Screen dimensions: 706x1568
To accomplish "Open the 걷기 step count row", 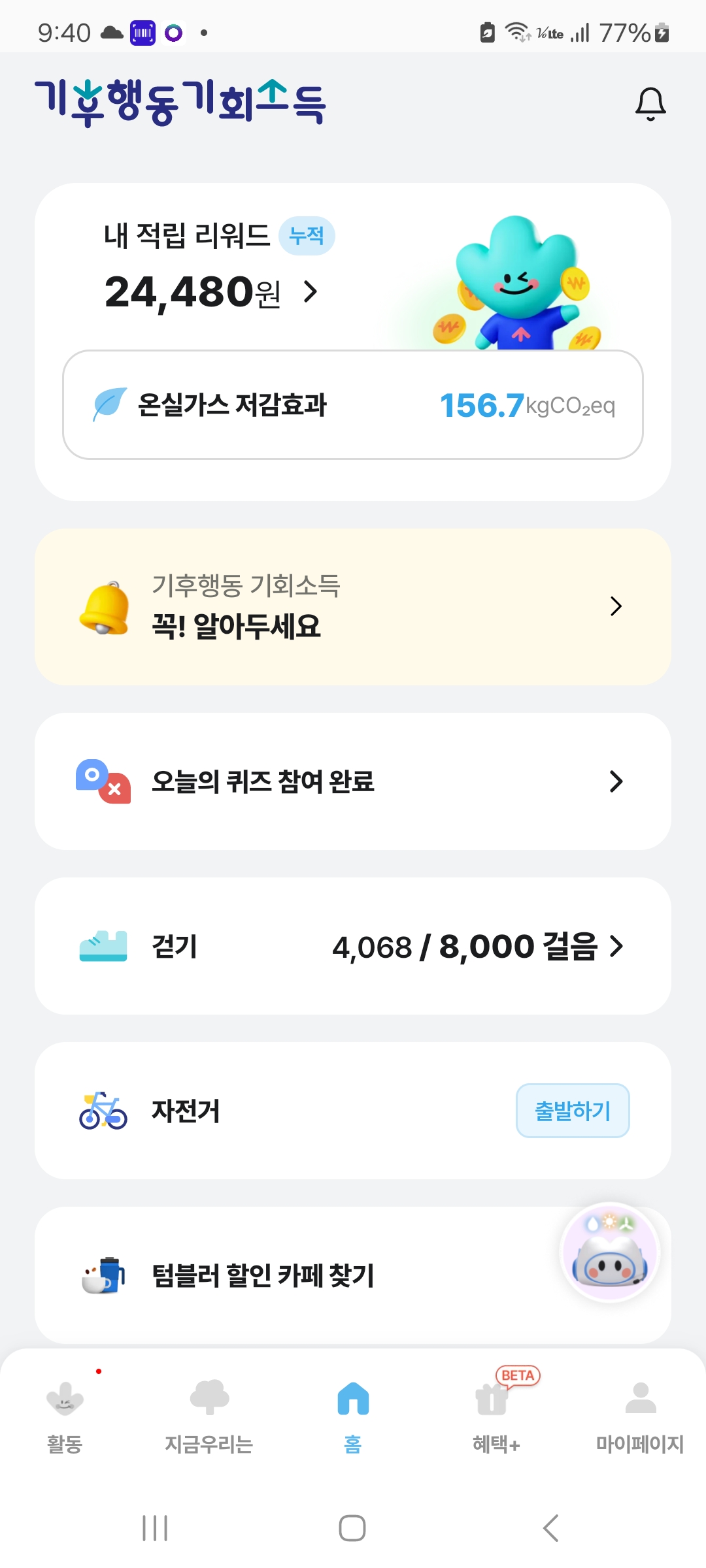I will pos(353,946).
